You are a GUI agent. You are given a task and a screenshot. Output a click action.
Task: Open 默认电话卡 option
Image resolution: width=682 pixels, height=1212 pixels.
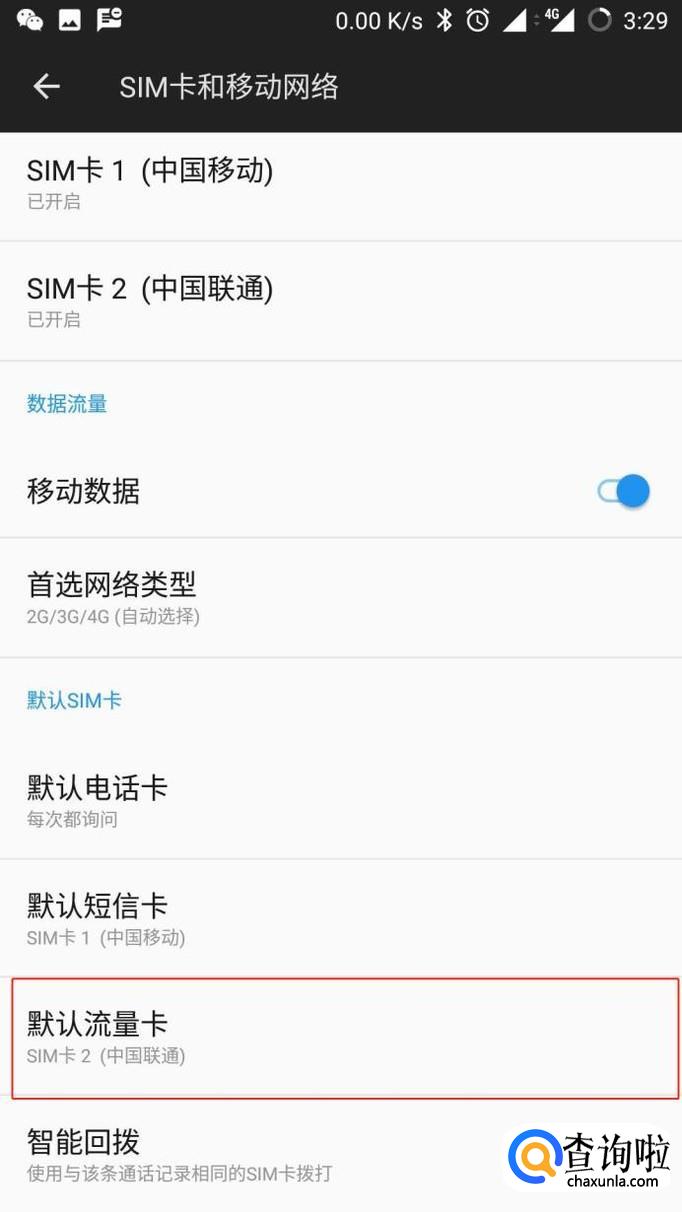(97, 800)
